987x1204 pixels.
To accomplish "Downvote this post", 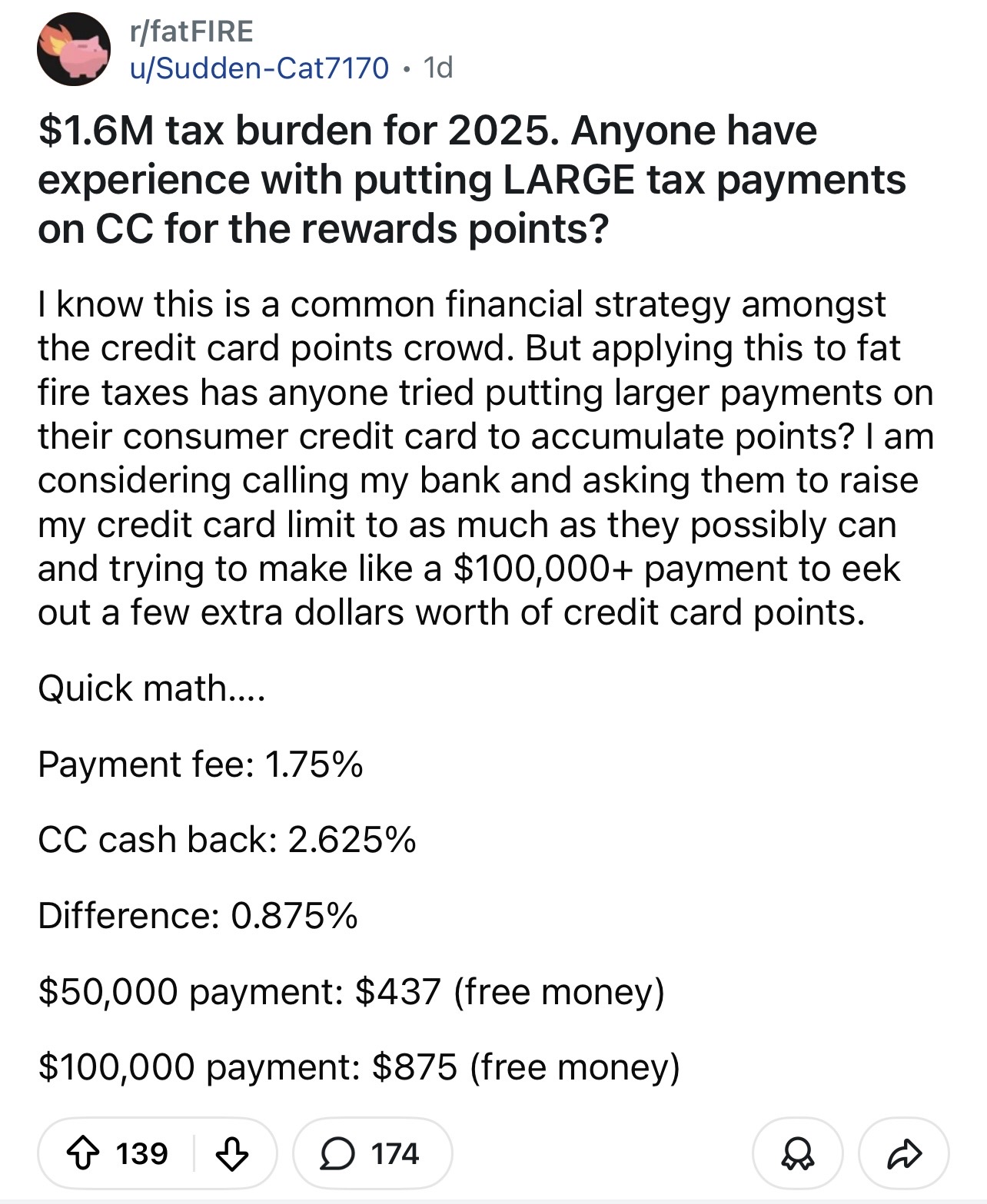I will pyautogui.click(x=232, y=1153).
